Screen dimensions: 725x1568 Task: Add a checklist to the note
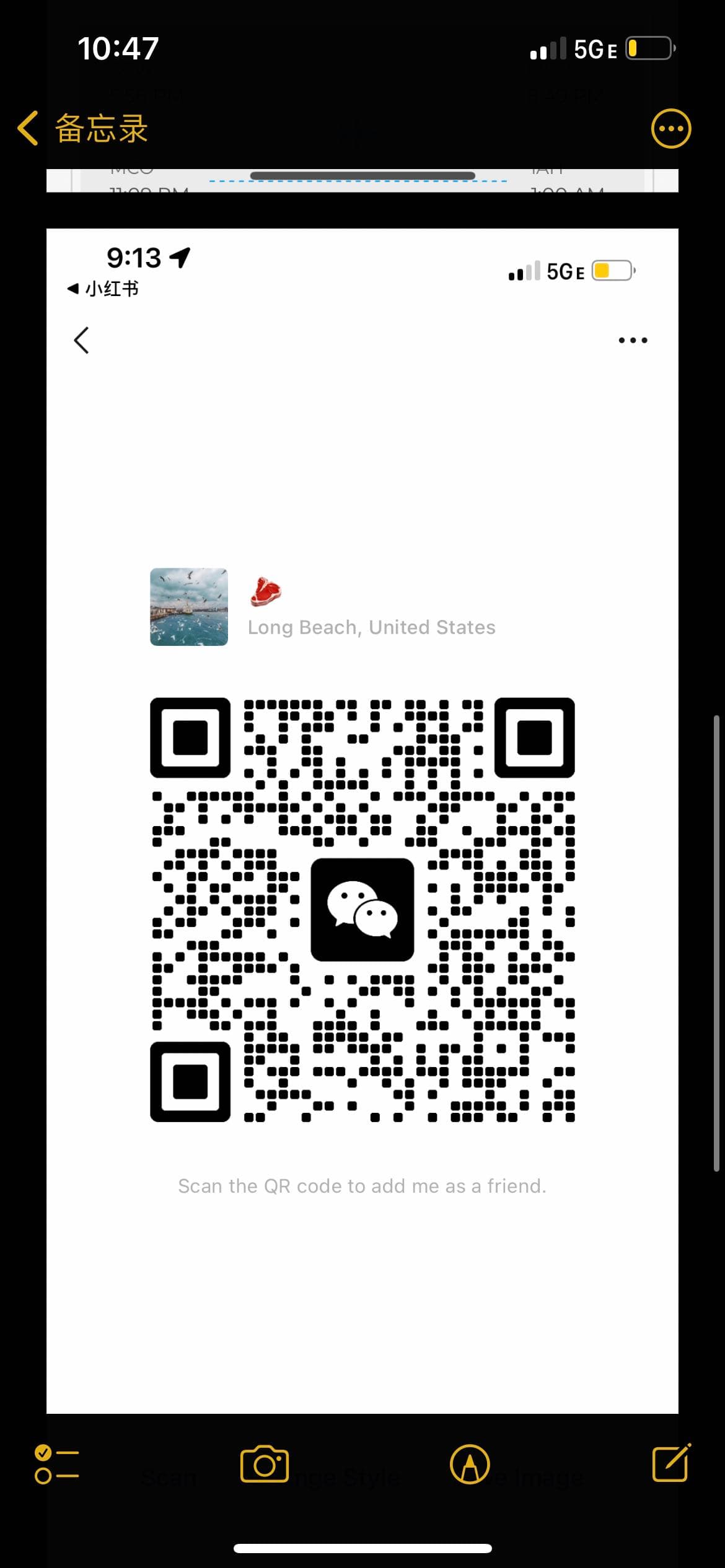tap(57, 1464)
